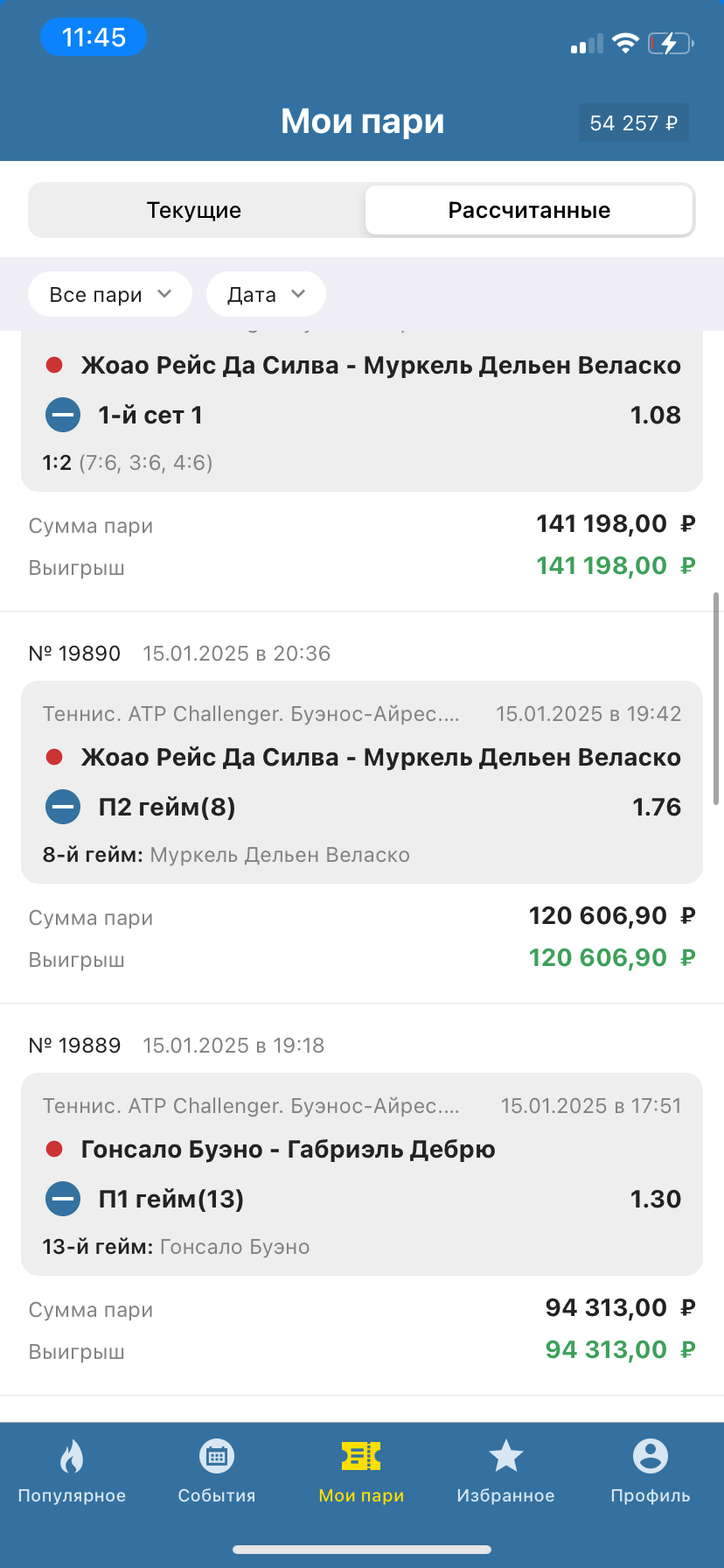The image size is (724, 1568).
Task: Switch to the Текущие tab
Action: pyautogui.click(x=194, y=210)
